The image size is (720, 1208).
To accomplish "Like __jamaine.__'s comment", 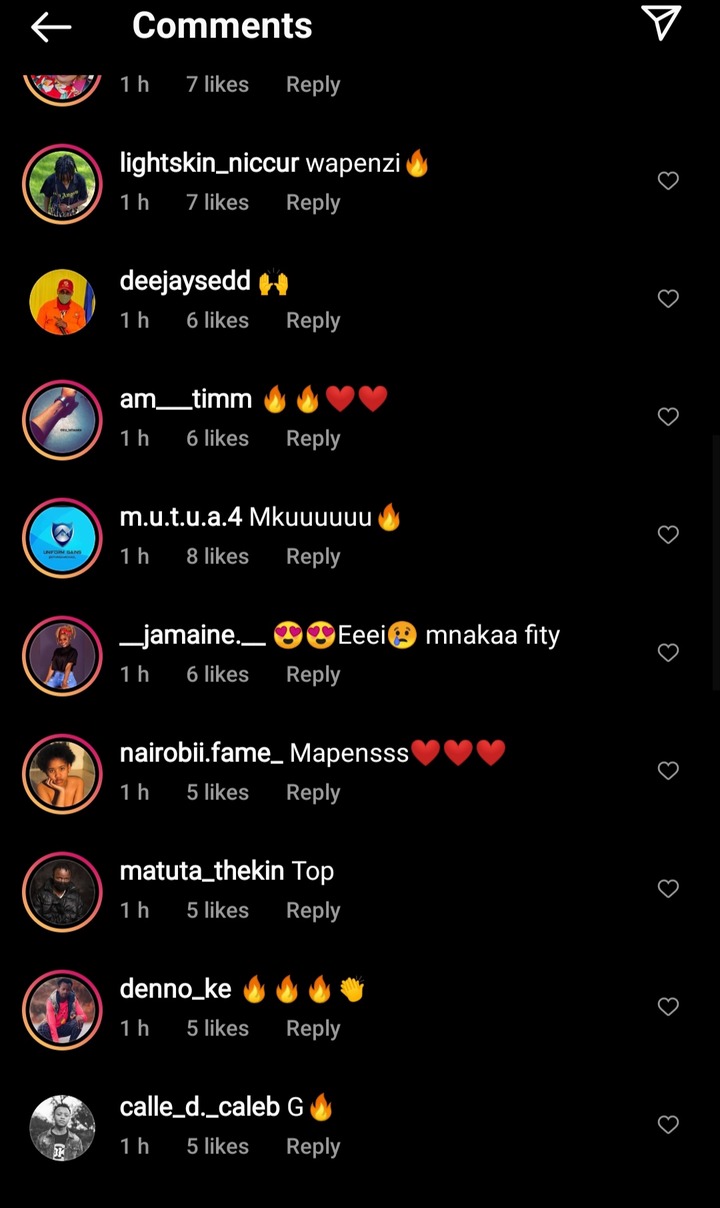I will [x=668, y=653].
